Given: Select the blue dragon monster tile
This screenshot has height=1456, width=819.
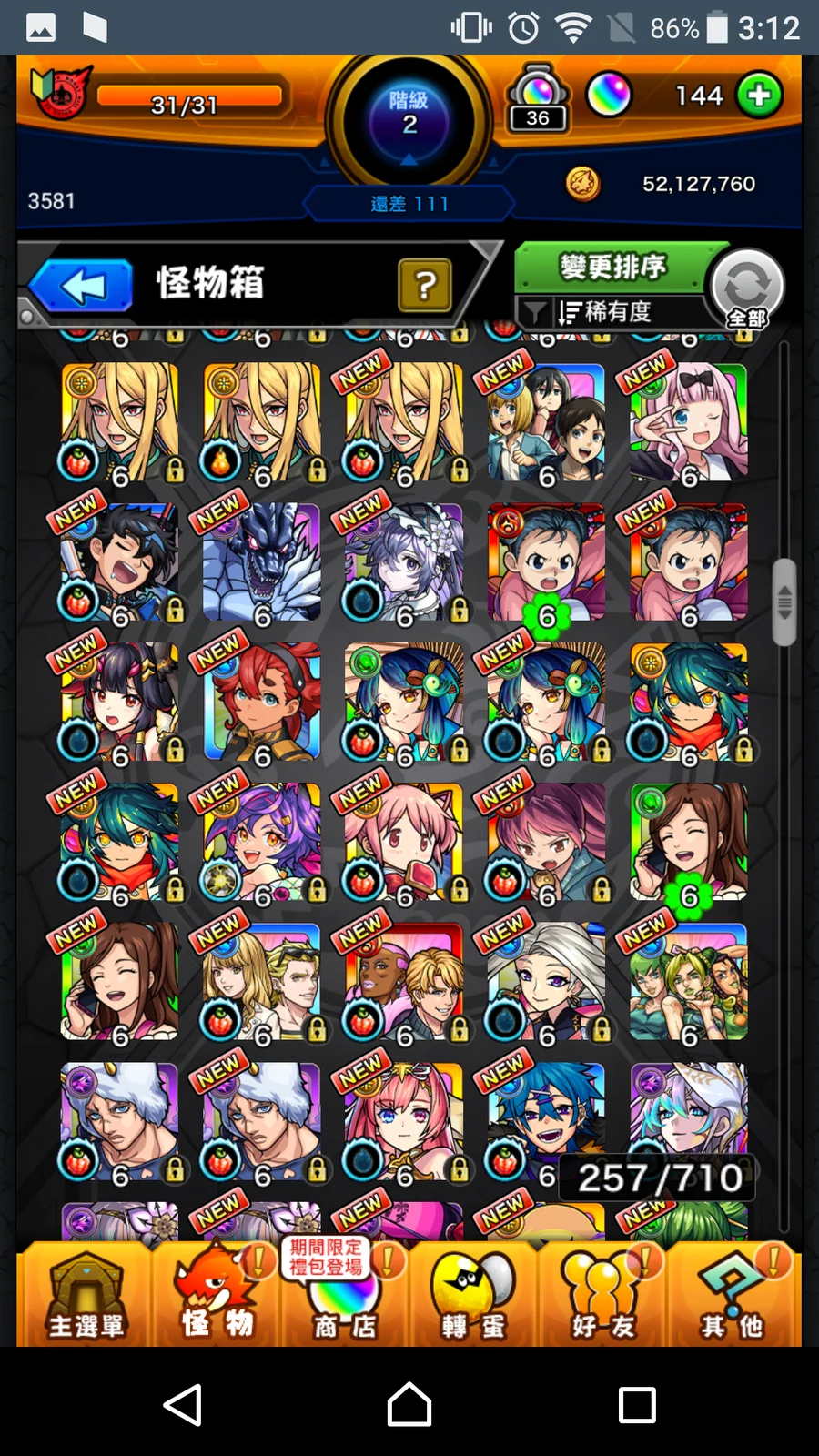Looking at the screenshot, I should 261,562.
